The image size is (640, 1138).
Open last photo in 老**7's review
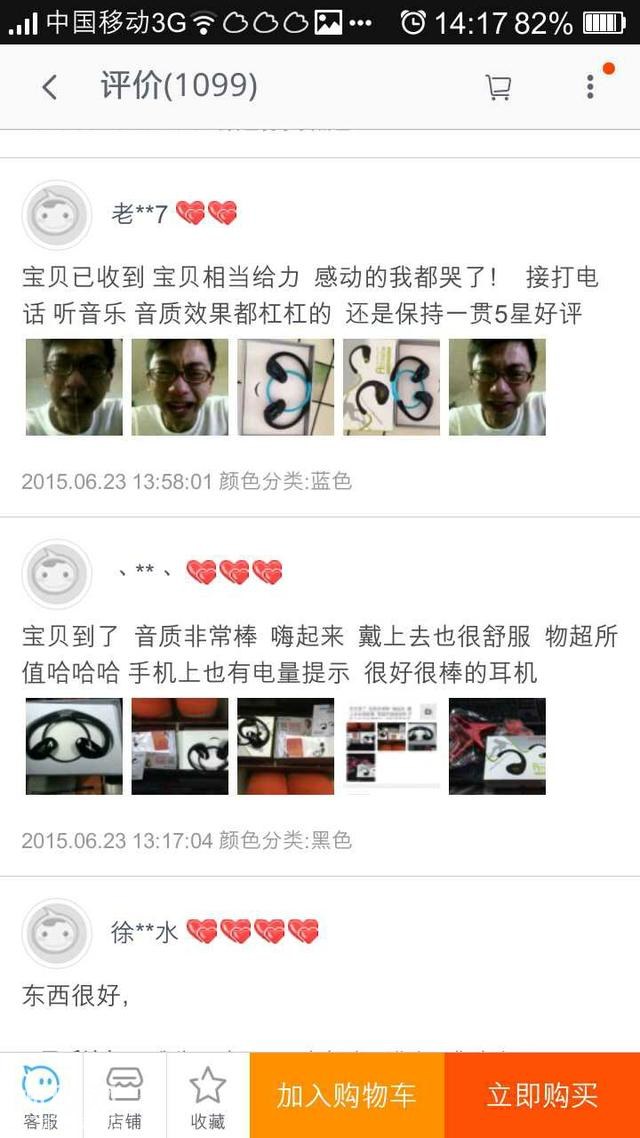click(497, 387)
